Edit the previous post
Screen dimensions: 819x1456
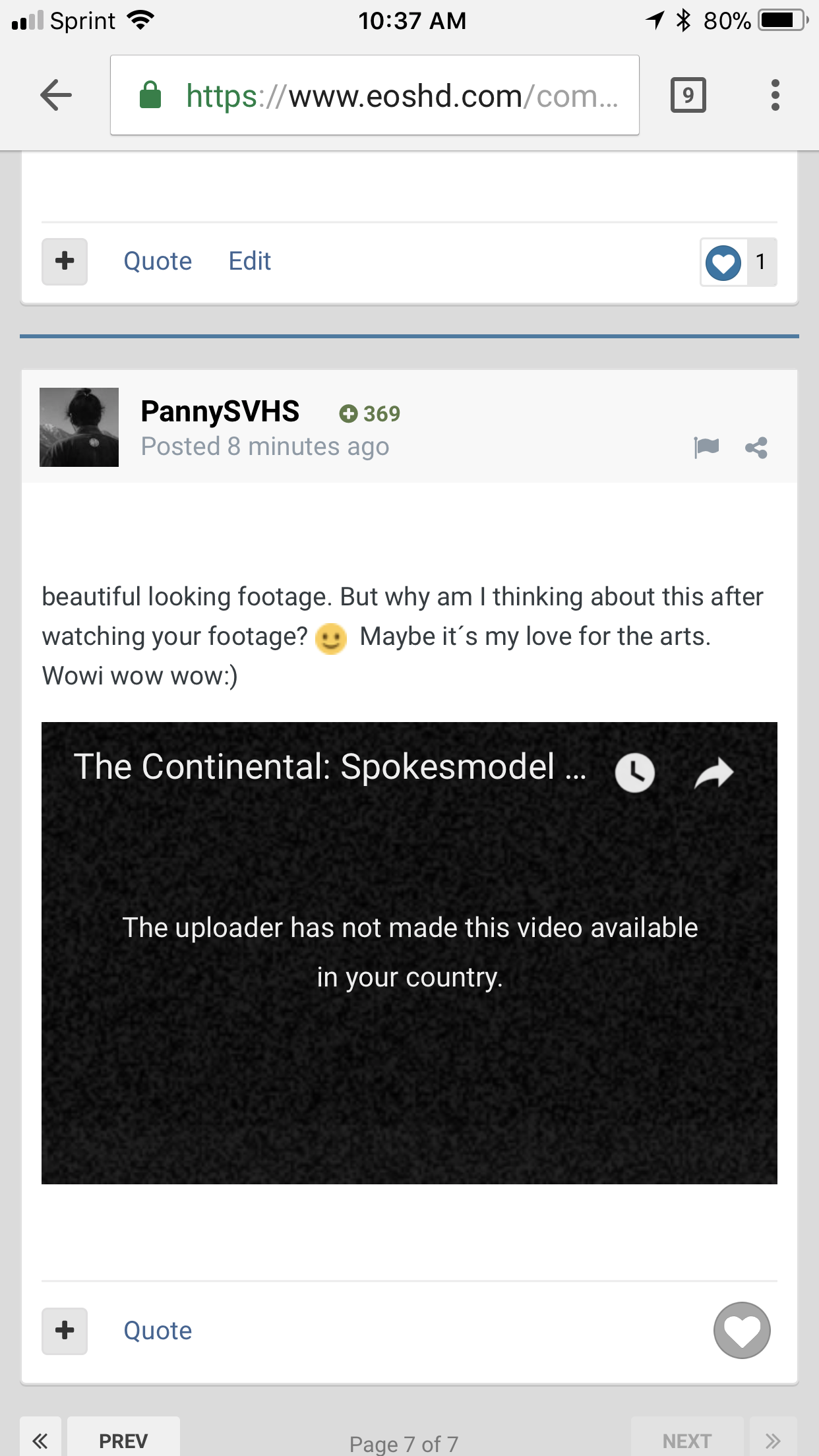click(x=250, y=261)
